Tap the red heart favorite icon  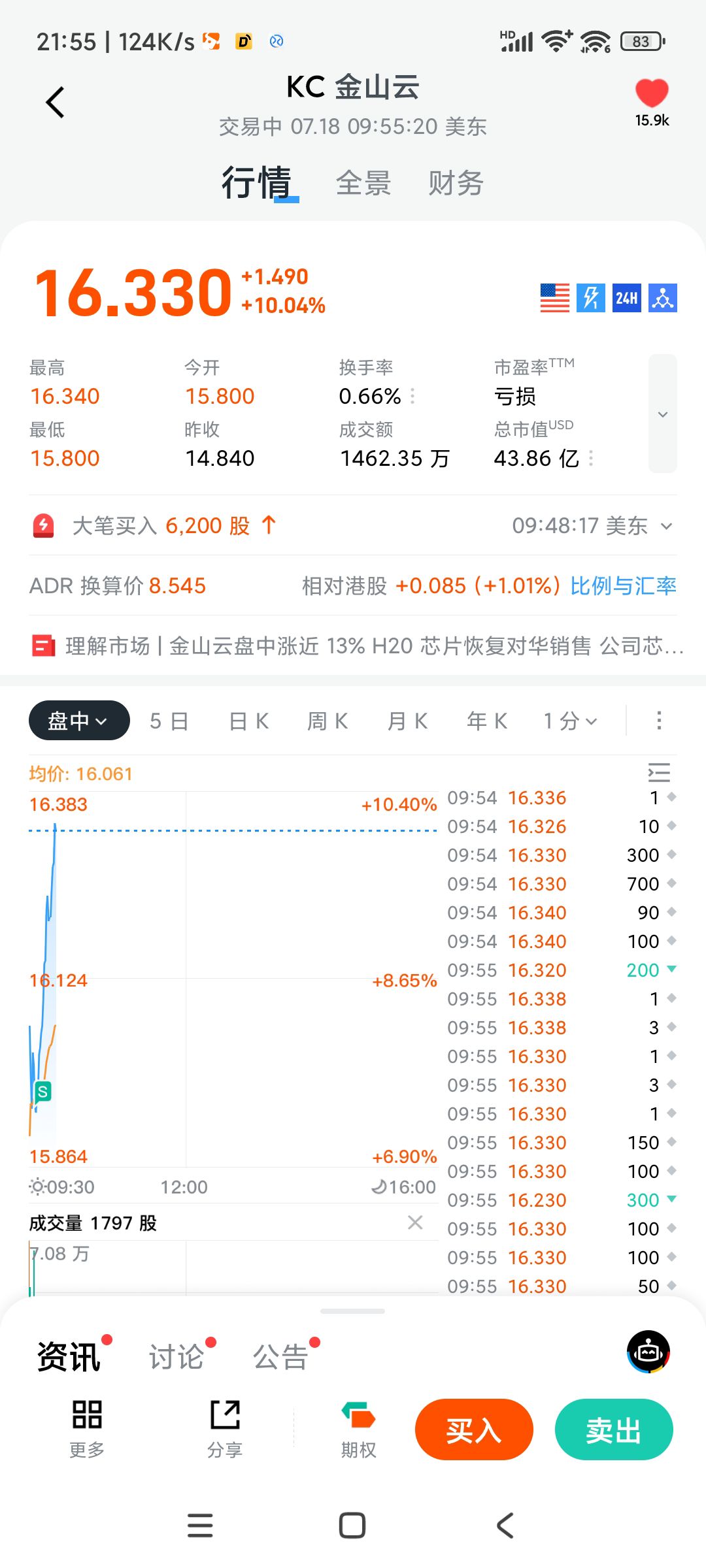coord(652,93)
